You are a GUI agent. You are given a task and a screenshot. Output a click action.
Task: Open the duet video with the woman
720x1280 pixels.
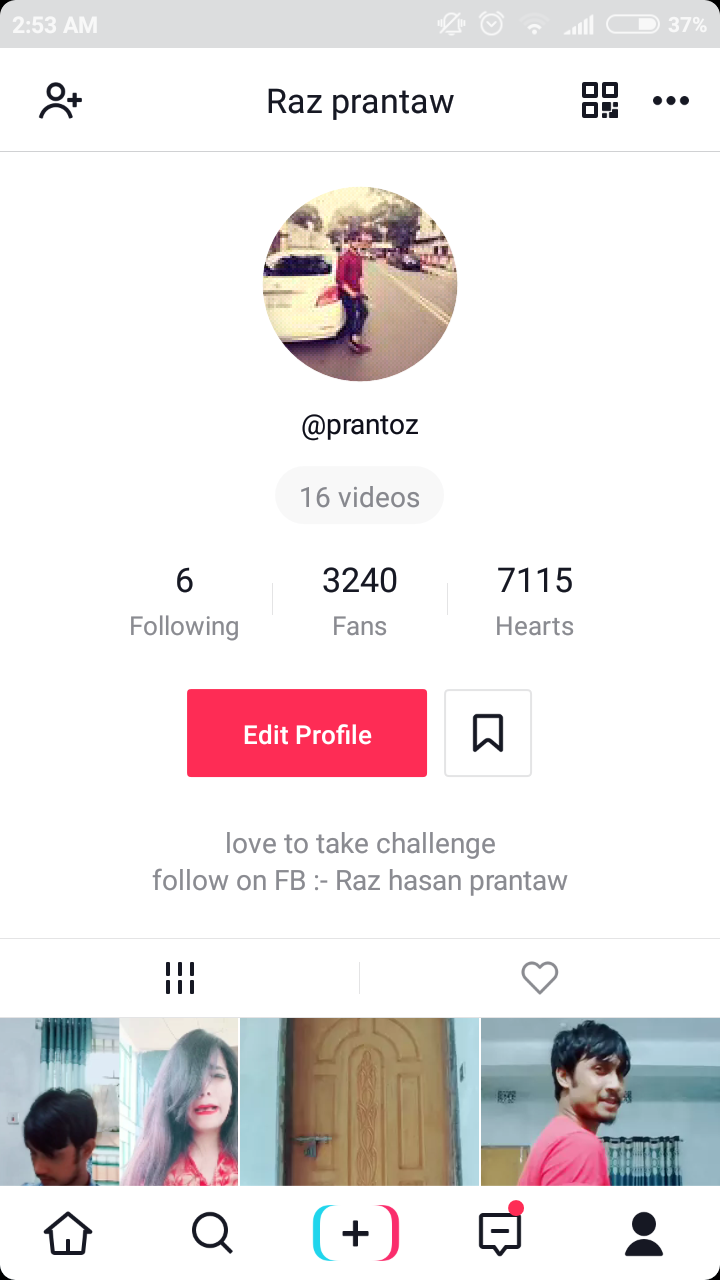[120, 1101]
